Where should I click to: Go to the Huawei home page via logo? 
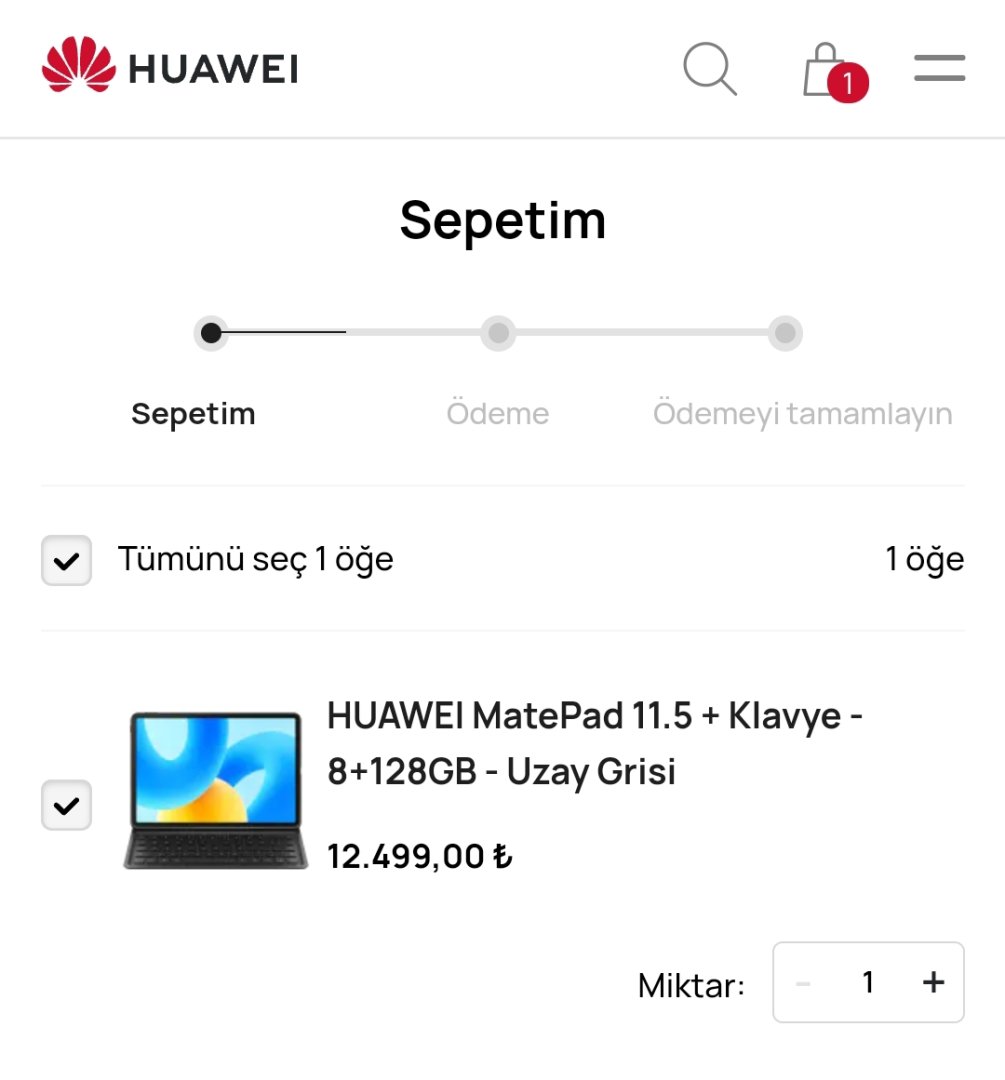tap(170, 68)
